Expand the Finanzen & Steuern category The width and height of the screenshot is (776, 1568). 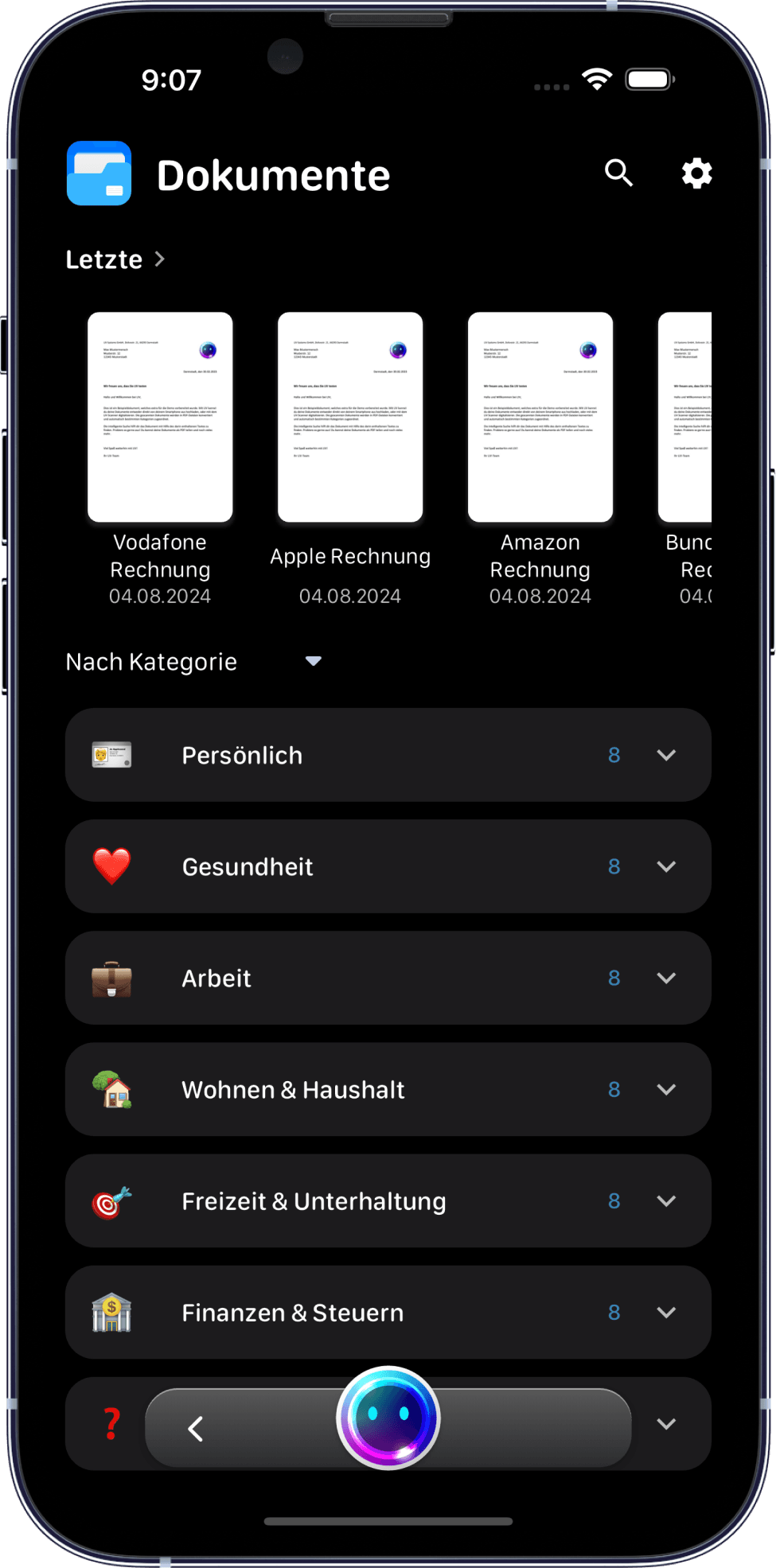pyautogui.click(x=666, y=1312)
